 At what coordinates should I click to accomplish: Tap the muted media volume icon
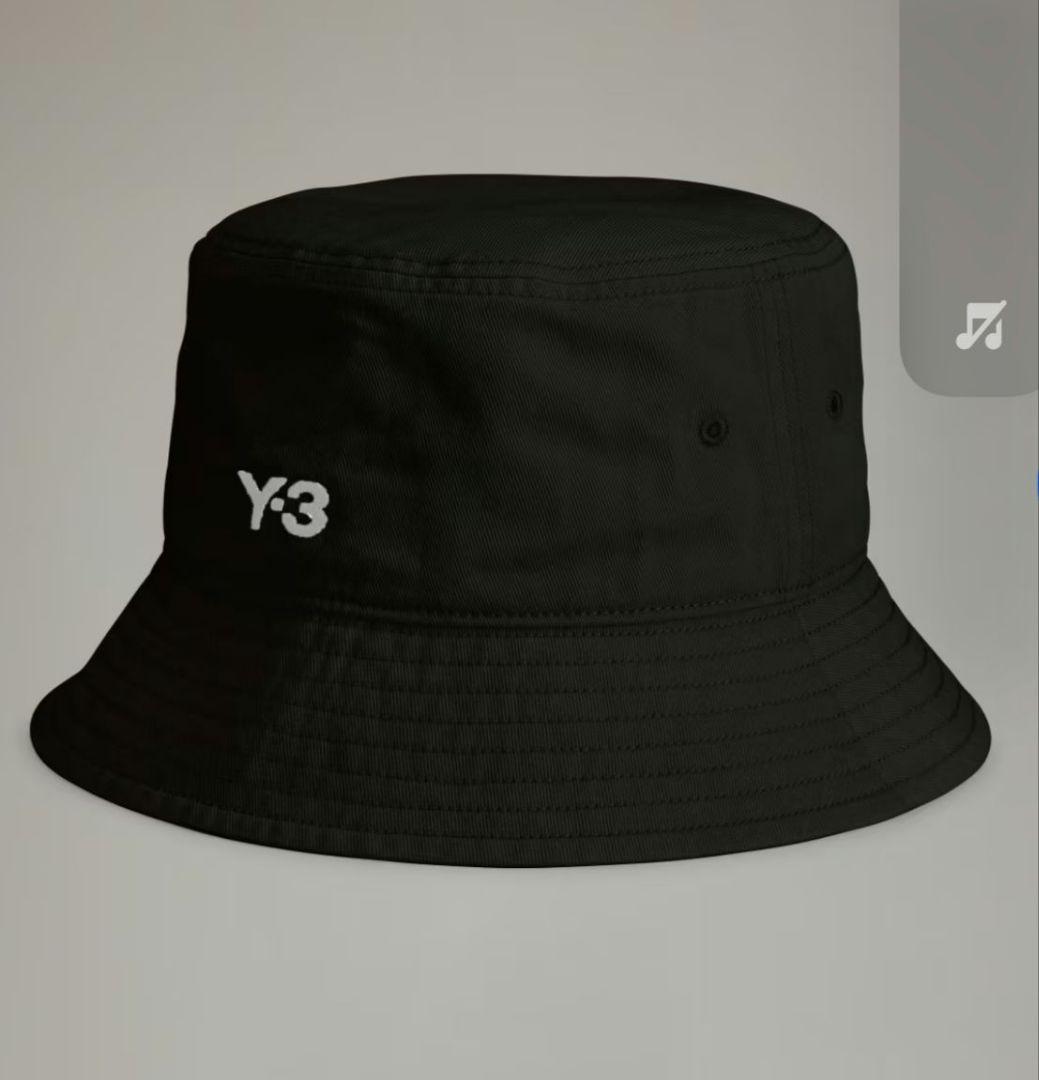point(978,325)
